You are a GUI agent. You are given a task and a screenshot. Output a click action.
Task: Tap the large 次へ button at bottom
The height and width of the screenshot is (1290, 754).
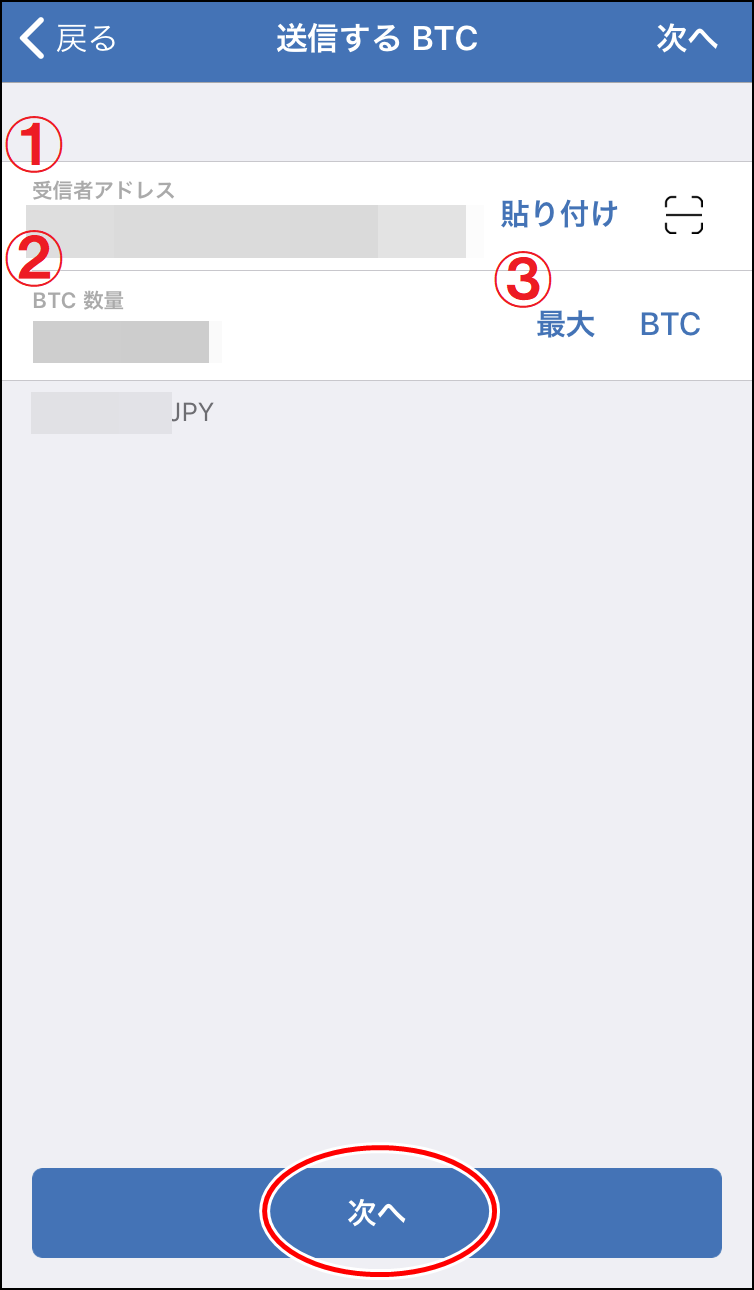[377, 1212]
